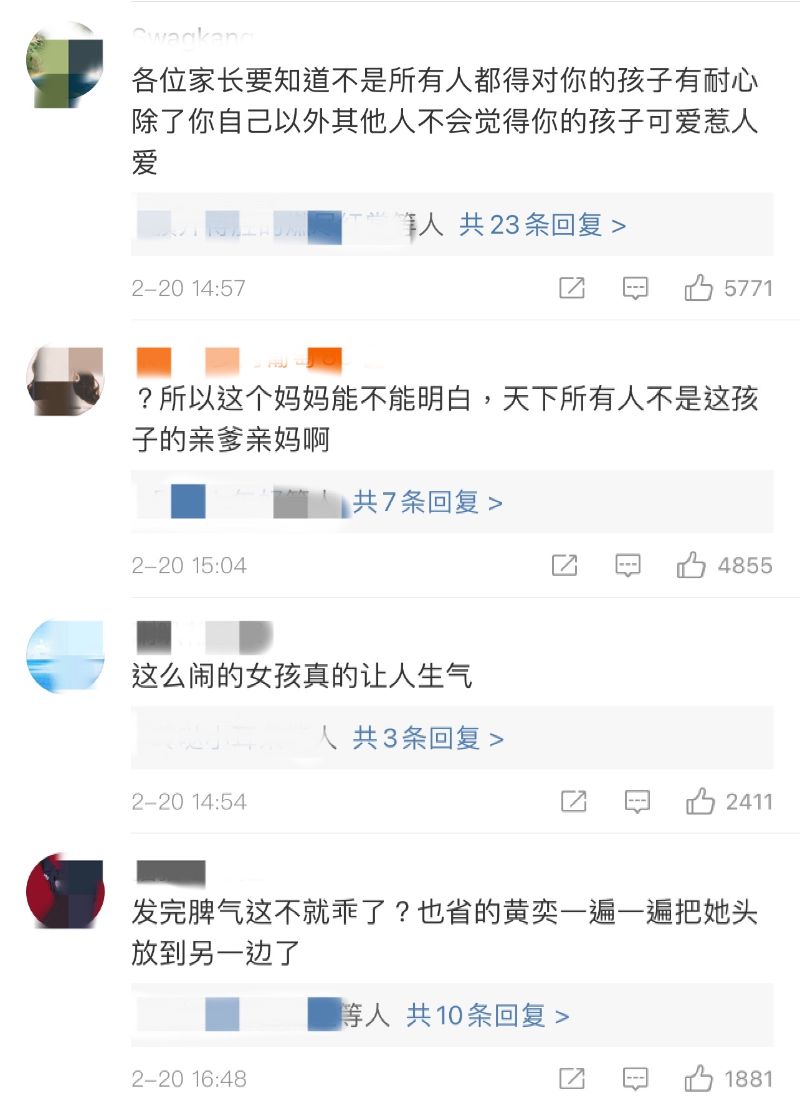Like the comment with 2411 likes
This screenshot has height=1101, width=800.
pos(700,802)
